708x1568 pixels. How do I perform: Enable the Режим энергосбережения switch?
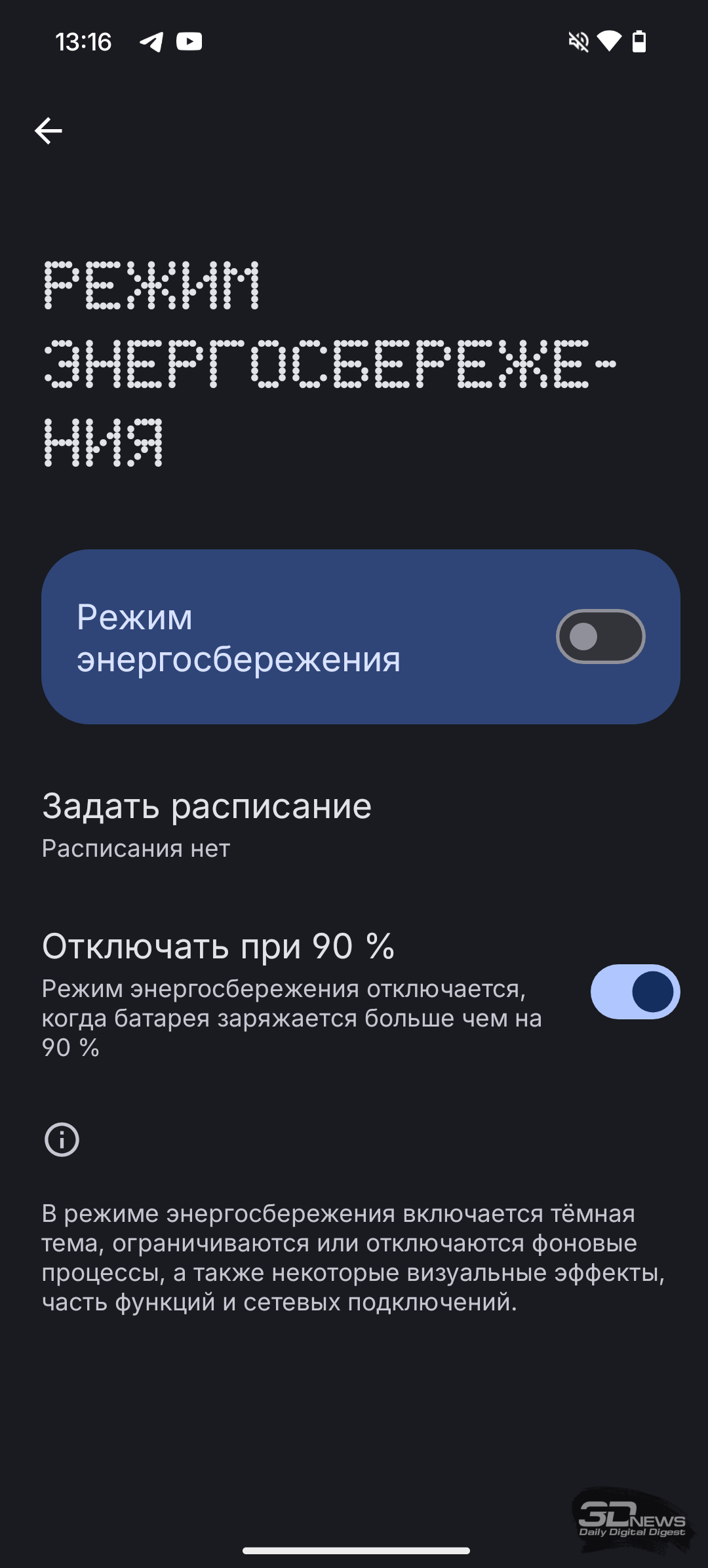pyautogui.click(x=600, y=637)
